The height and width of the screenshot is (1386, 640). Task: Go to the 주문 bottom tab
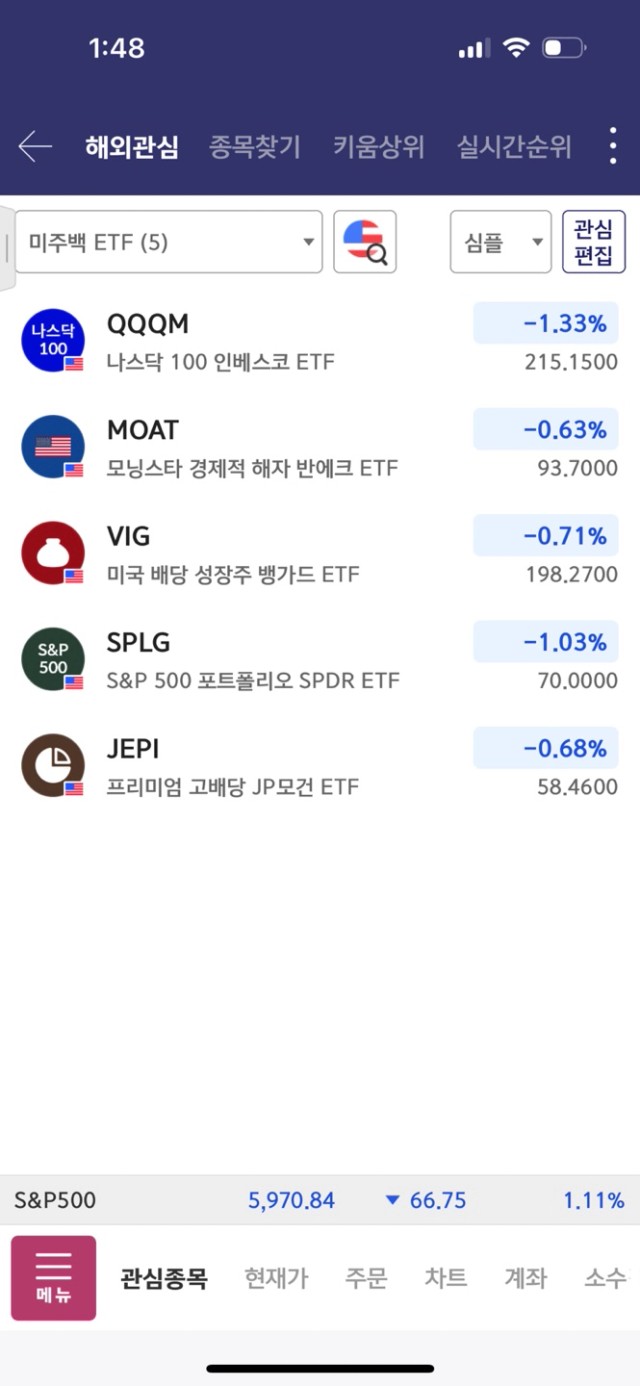(366, 1278)
